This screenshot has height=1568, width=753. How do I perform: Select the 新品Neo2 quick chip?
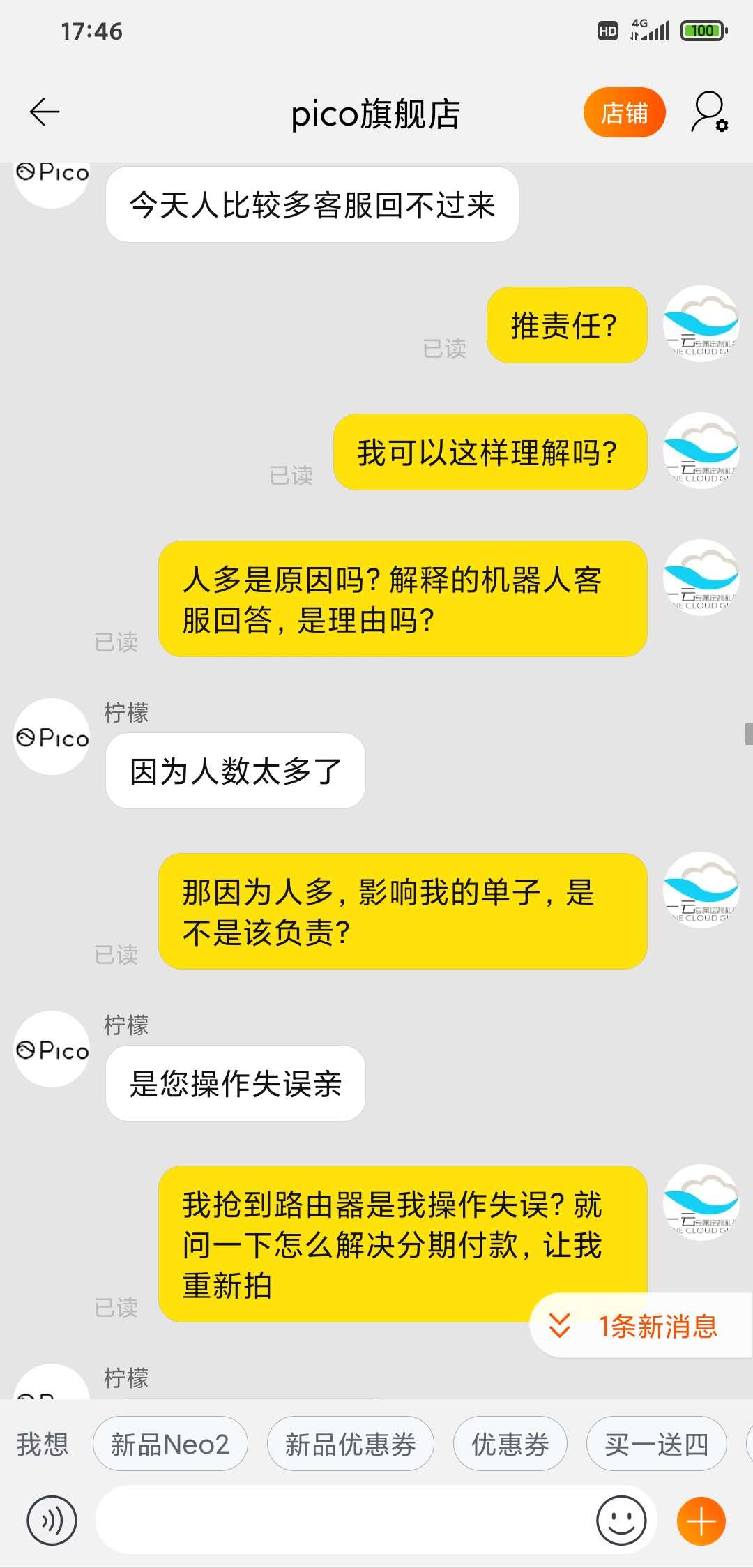[x=170, y=1444]
